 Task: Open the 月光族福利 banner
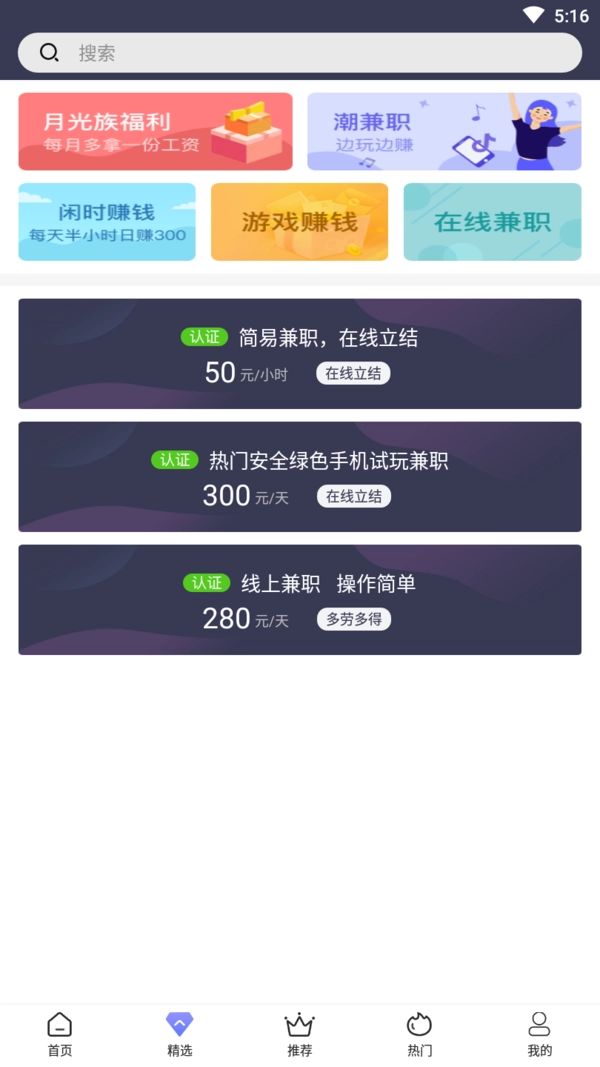(x=155, y=131)
